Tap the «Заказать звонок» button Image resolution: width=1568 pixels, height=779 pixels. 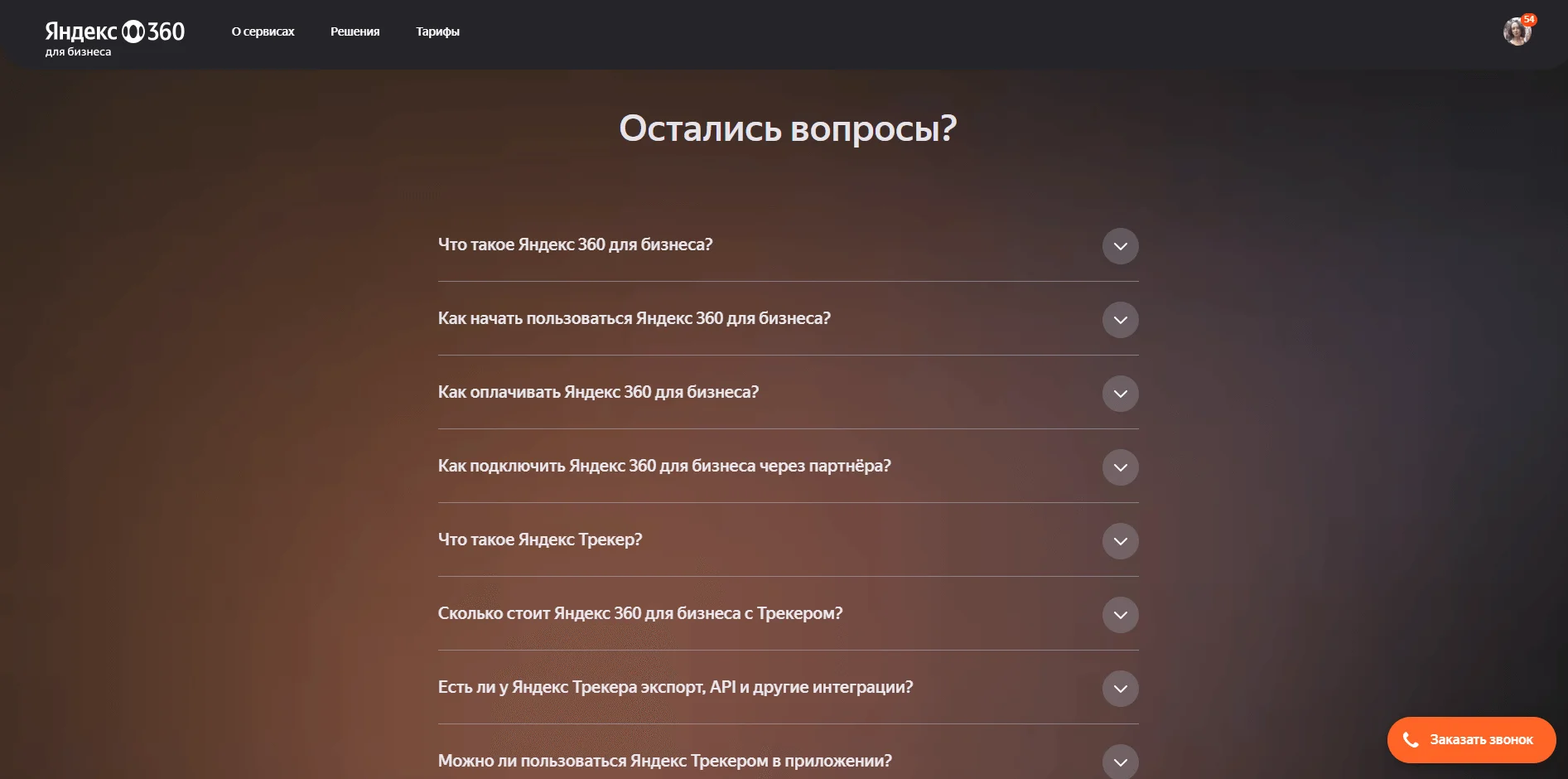[1471, 740]
